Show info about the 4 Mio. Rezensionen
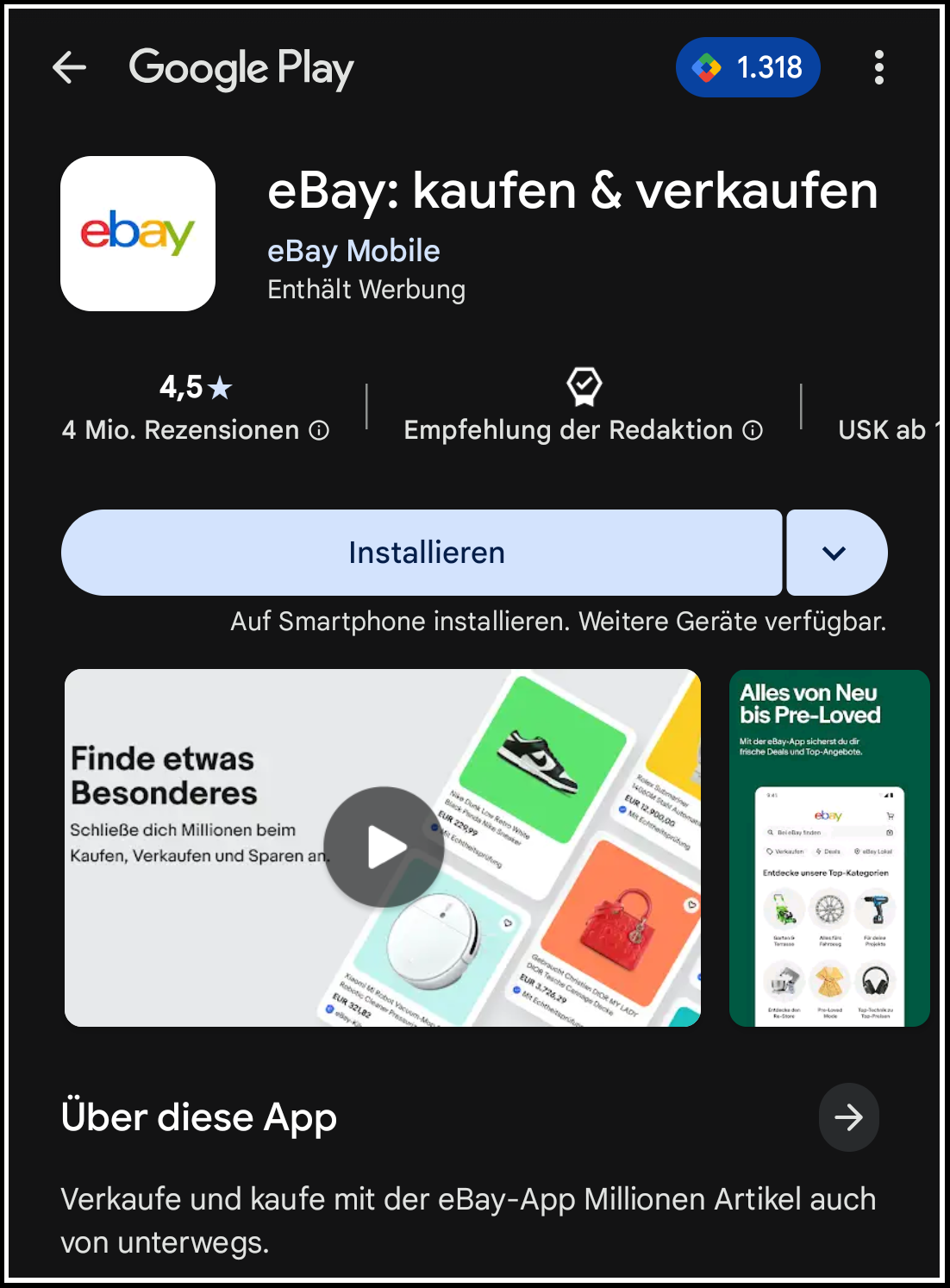 tap(320, 430)
